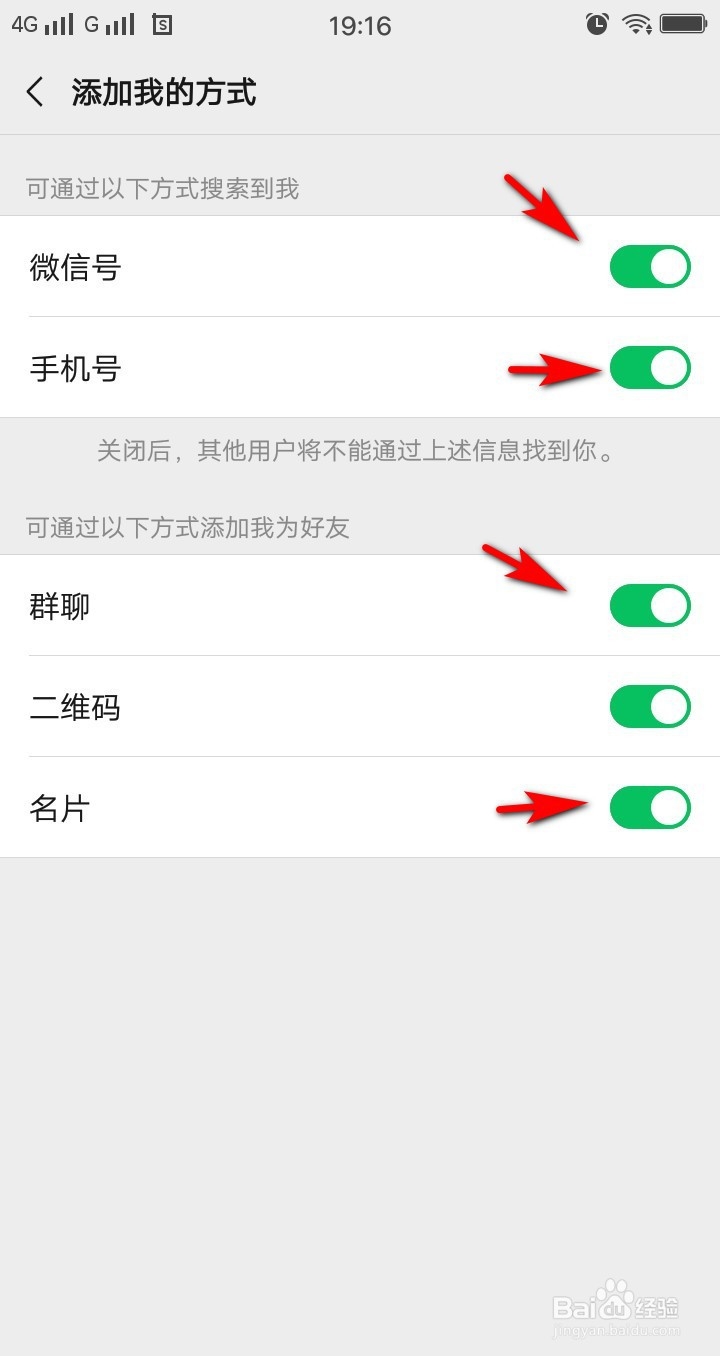720x1356 pixels.
Task: Toggle off 群聊 friend adding
Action: click(x=650, y=605)
